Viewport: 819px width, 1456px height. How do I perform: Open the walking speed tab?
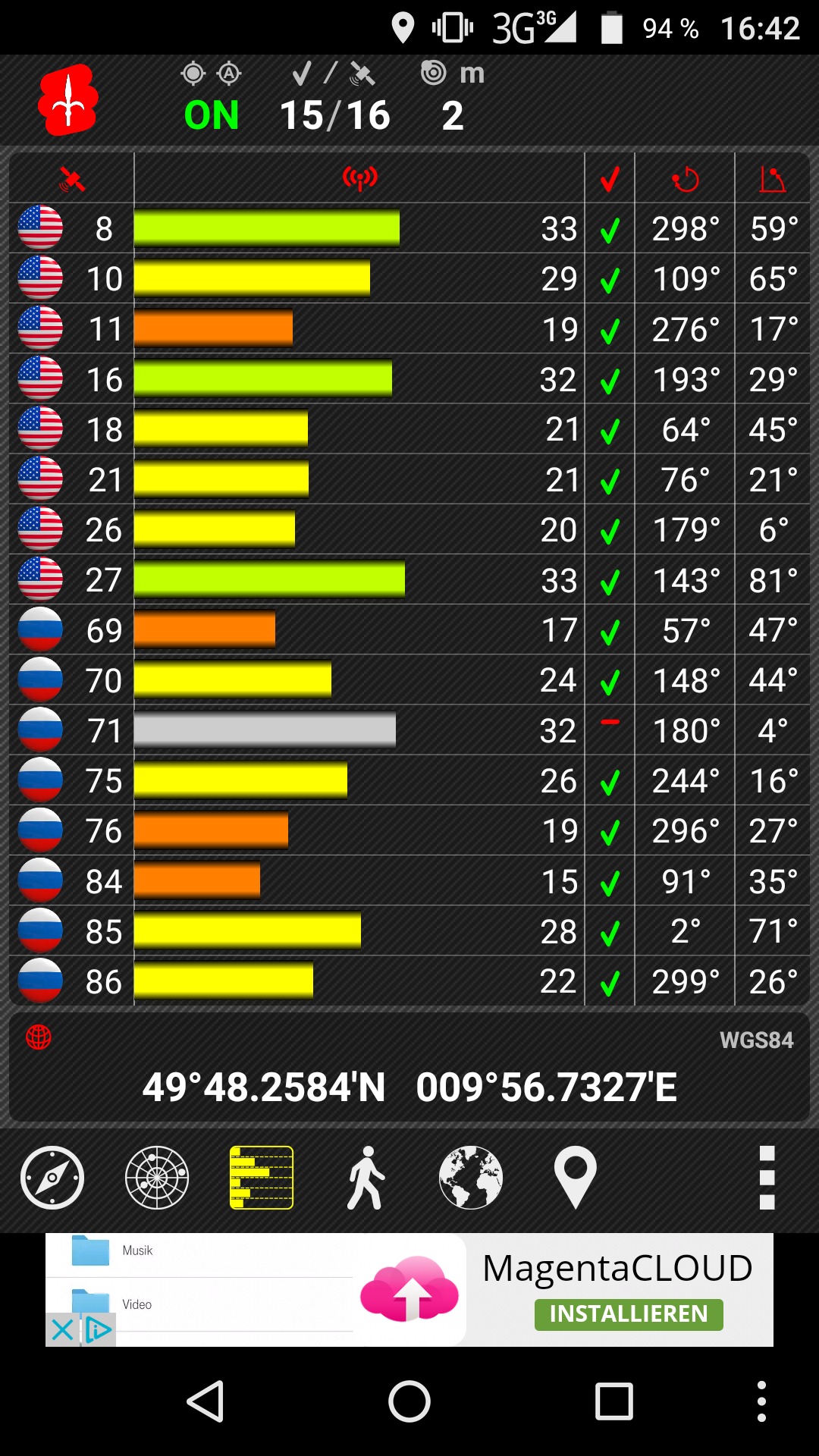[366, 1178]
